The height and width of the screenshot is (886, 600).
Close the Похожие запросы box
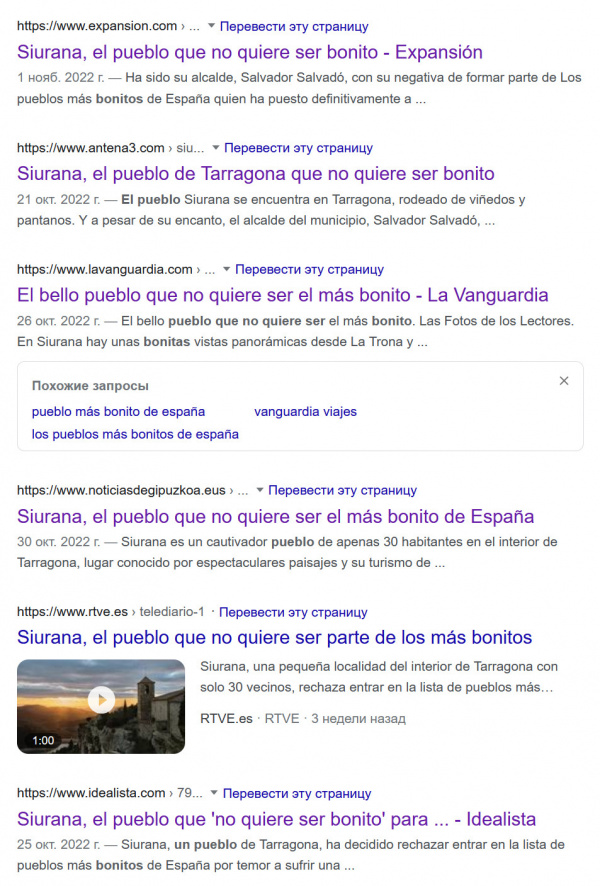pos(564,381)
